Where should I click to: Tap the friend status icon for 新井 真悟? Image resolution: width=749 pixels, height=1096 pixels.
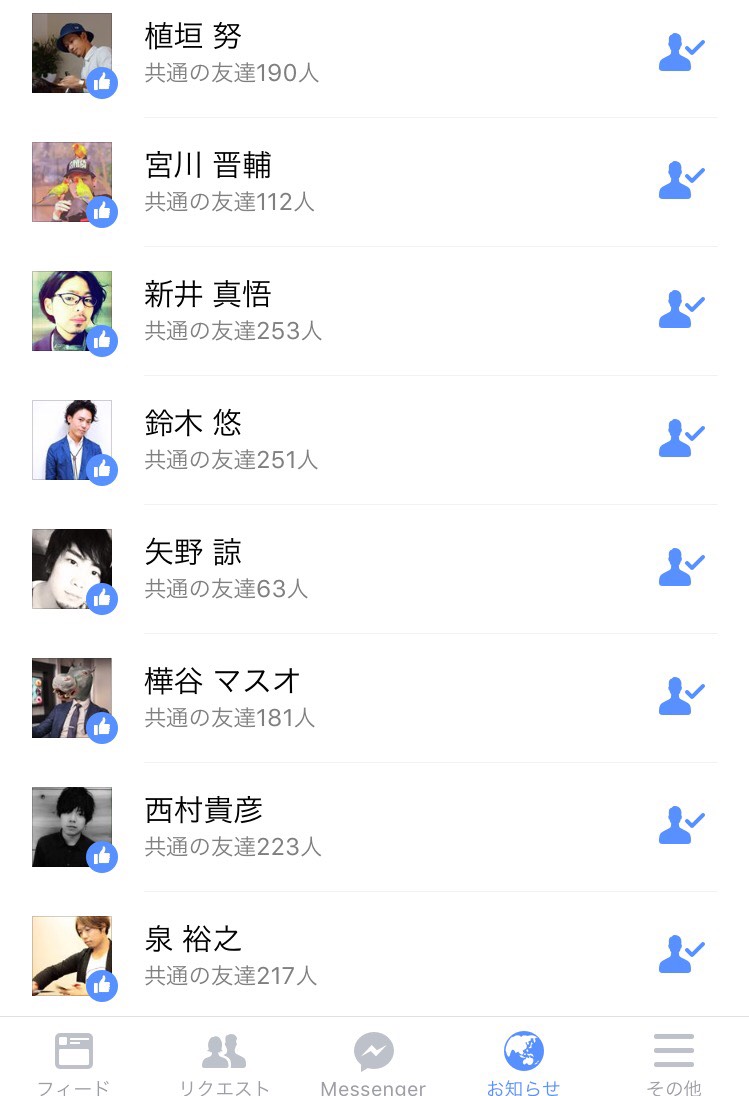682,311
